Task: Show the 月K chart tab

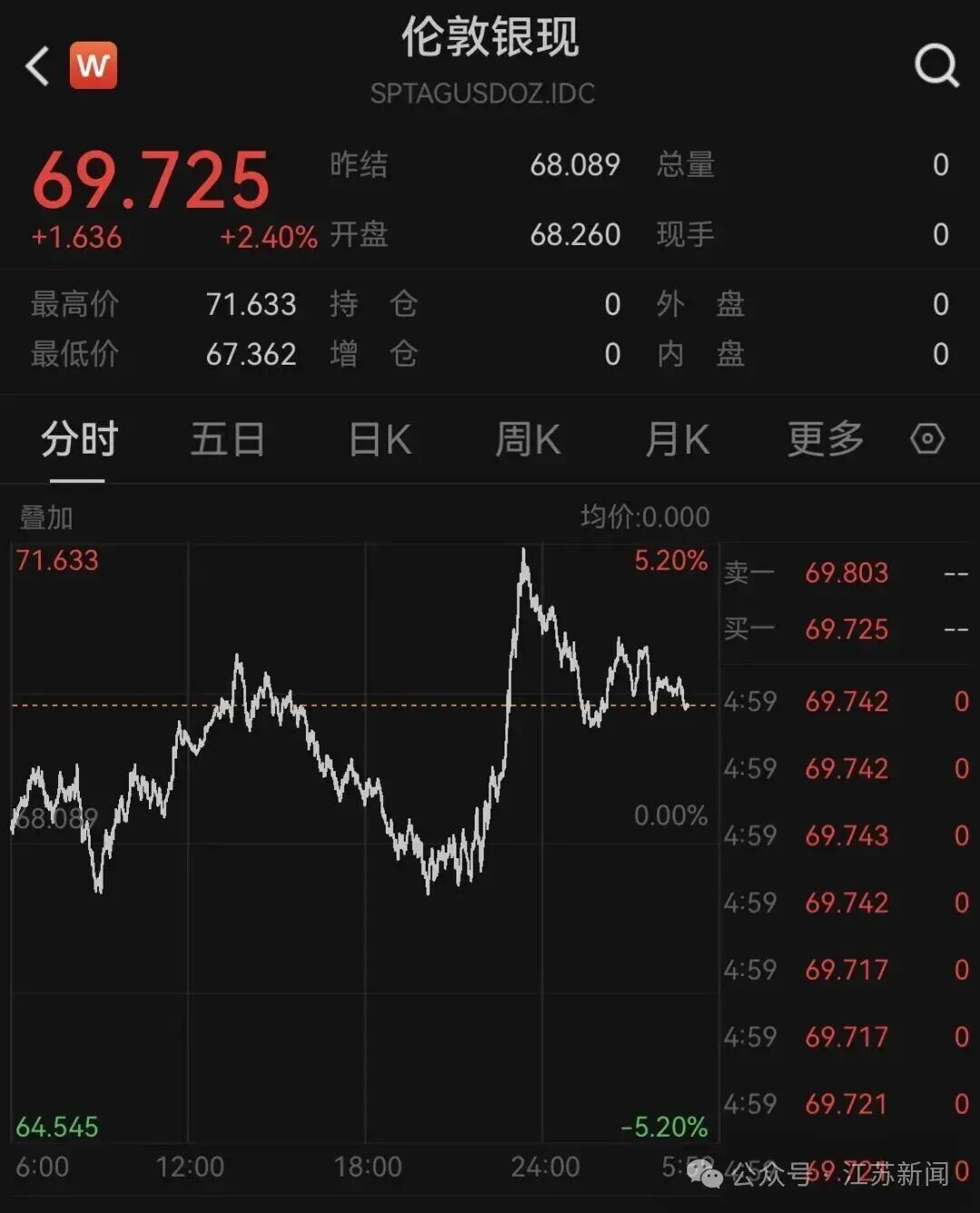Action: pyautogui.click(x=677, y=440)
